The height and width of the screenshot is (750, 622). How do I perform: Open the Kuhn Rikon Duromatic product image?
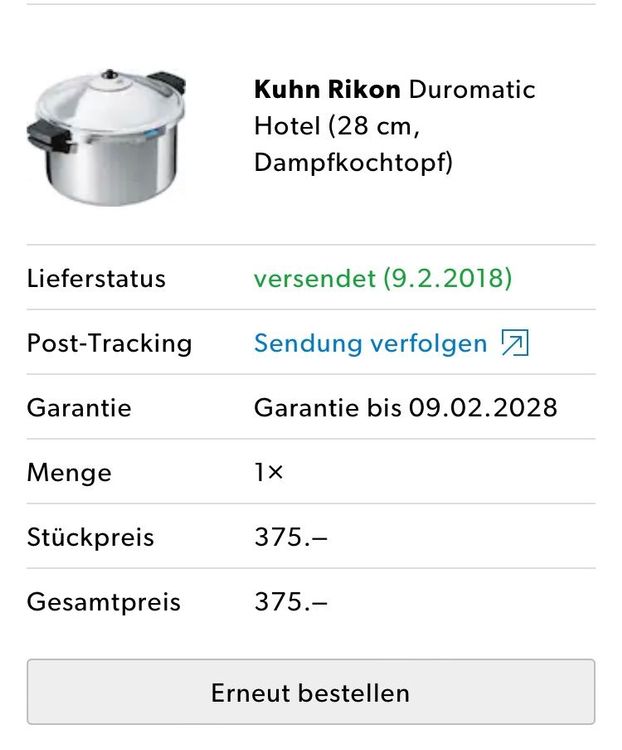pos(108,135)
